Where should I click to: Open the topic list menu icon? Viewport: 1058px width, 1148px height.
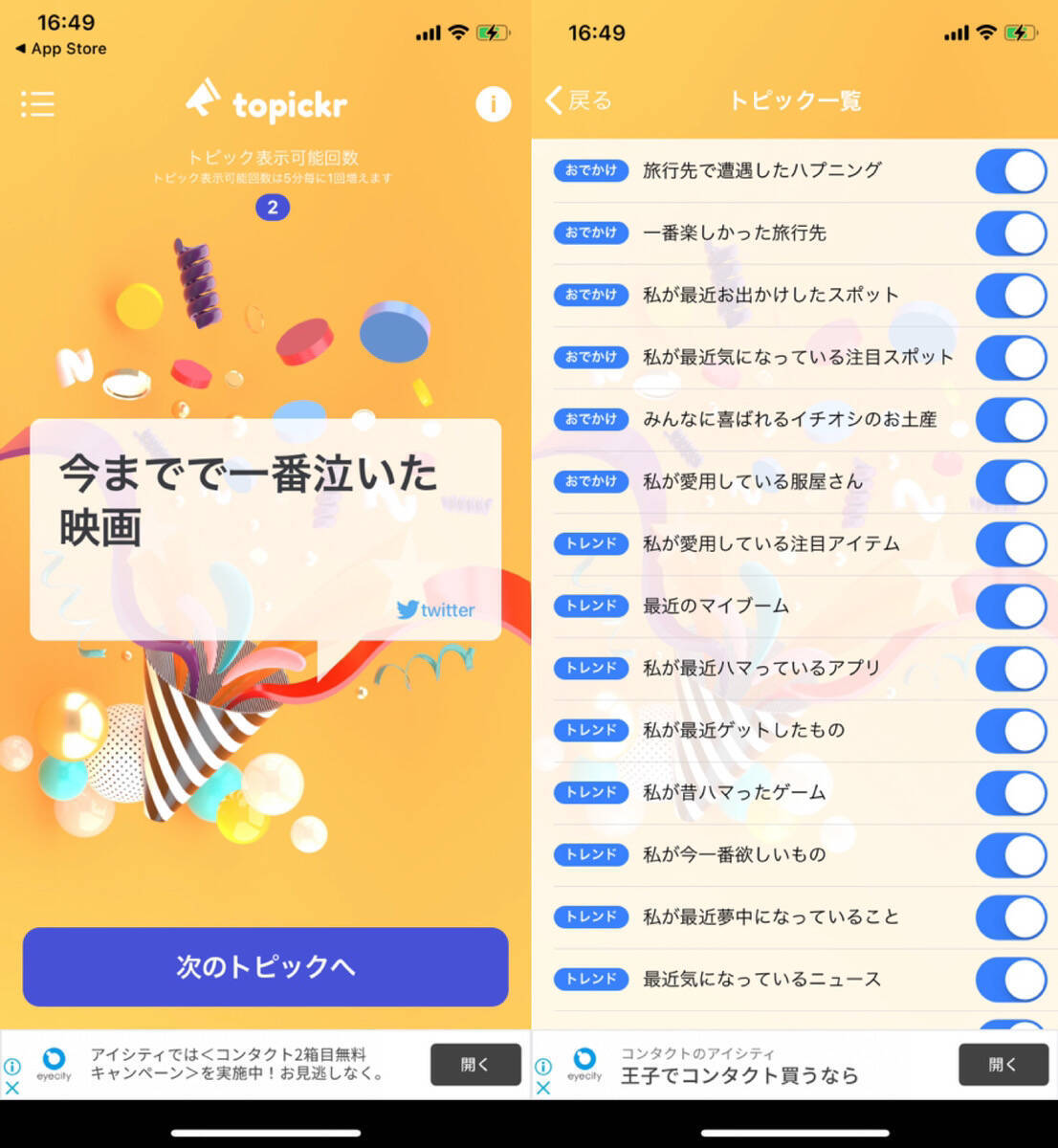pos(37,103)
